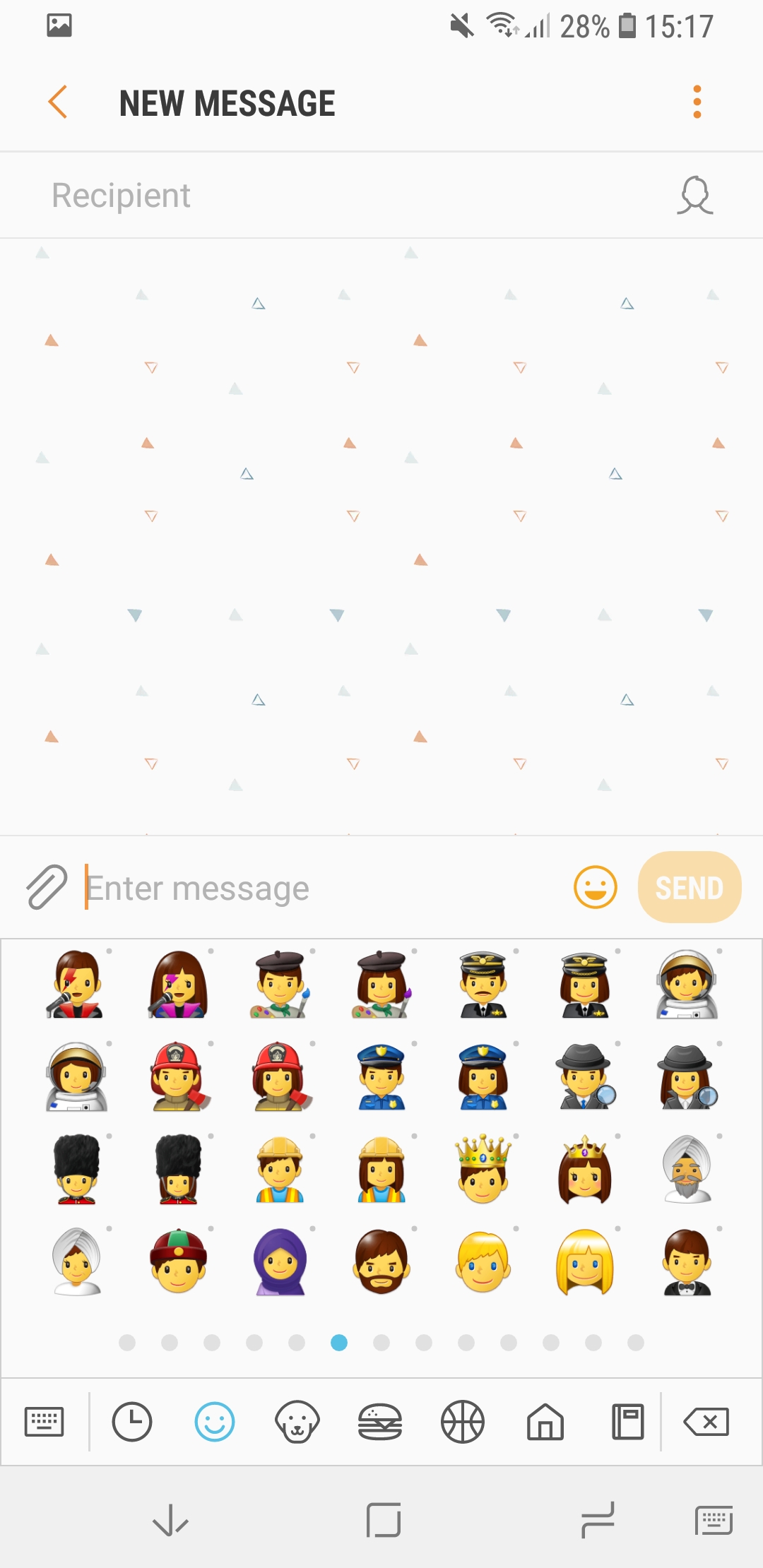Switch to the animals emoji category

tap(297, 1421)
